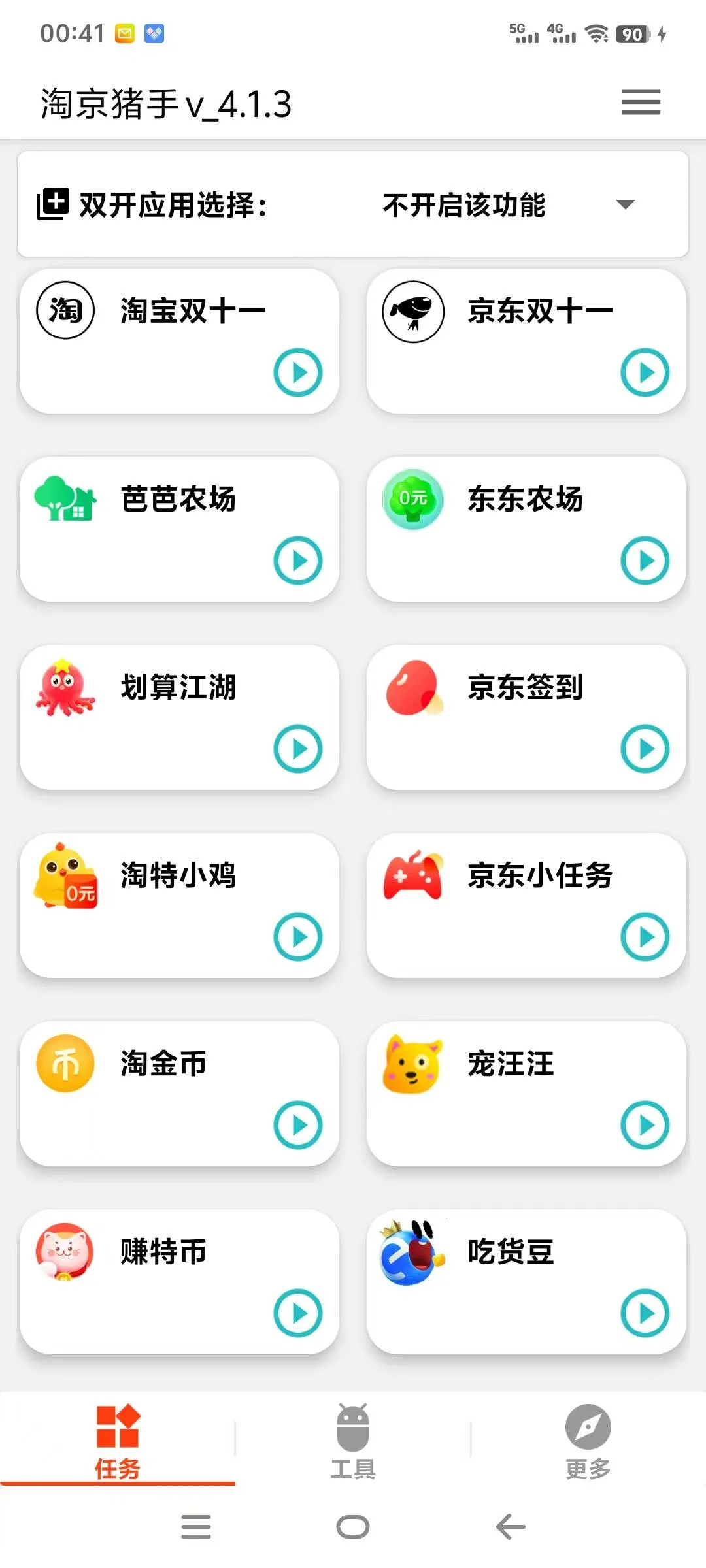This screenshot has width=706, height=1568.
Task: Open the hamburger menu at top right
Action: [x=640, y=103]
